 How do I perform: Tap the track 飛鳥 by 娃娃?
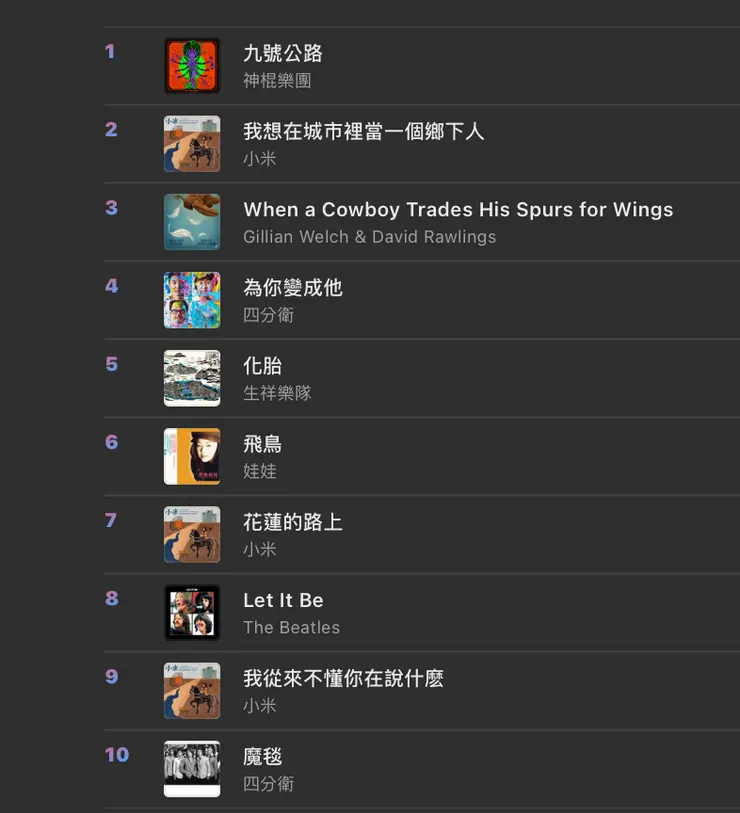pos(263,444)
